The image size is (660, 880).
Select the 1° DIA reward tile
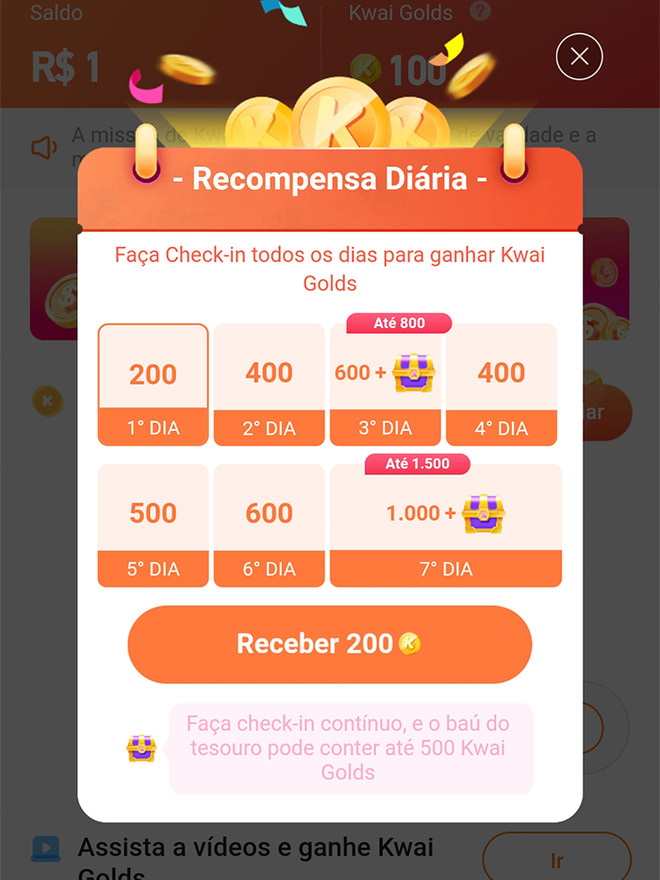click(x=153, y=384)
